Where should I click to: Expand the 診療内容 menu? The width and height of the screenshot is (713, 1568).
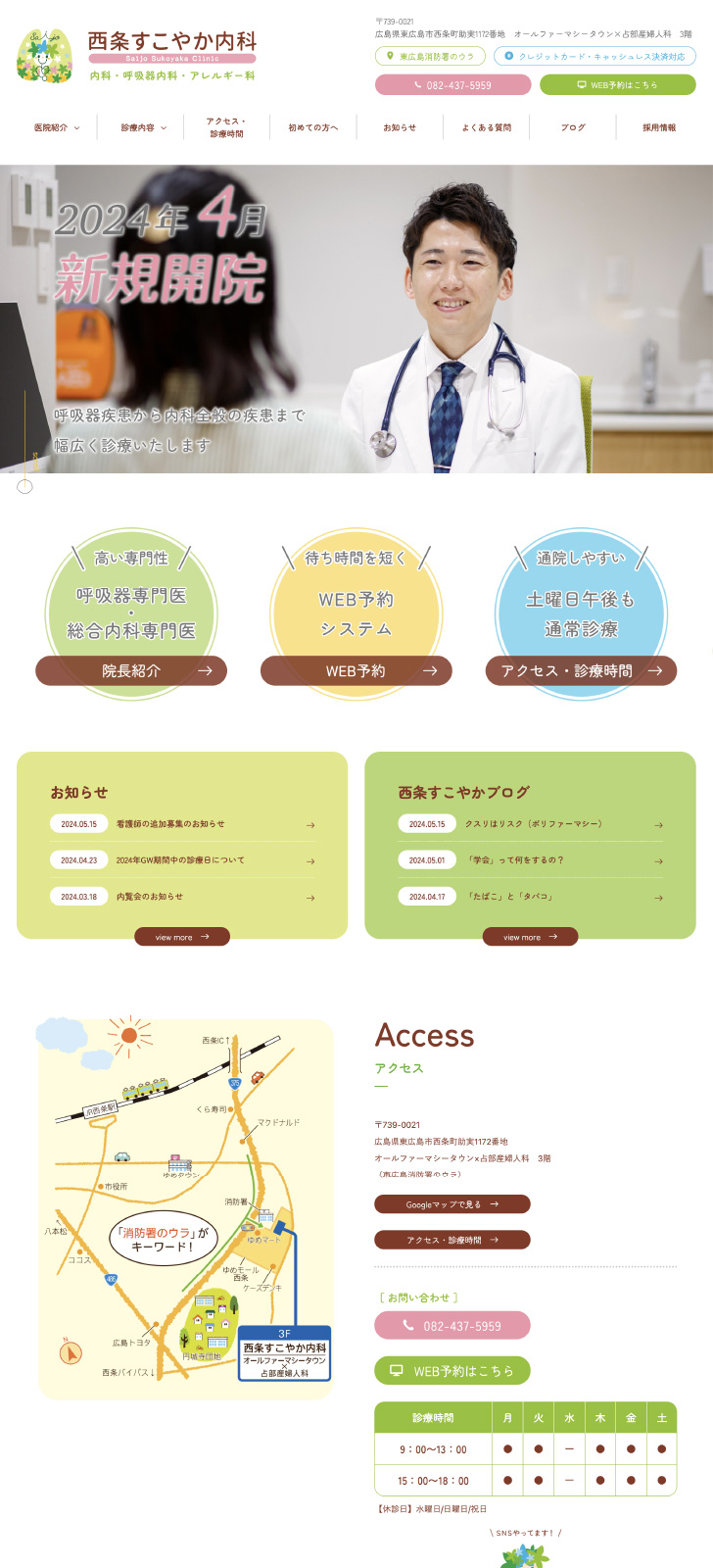[143, 127]
